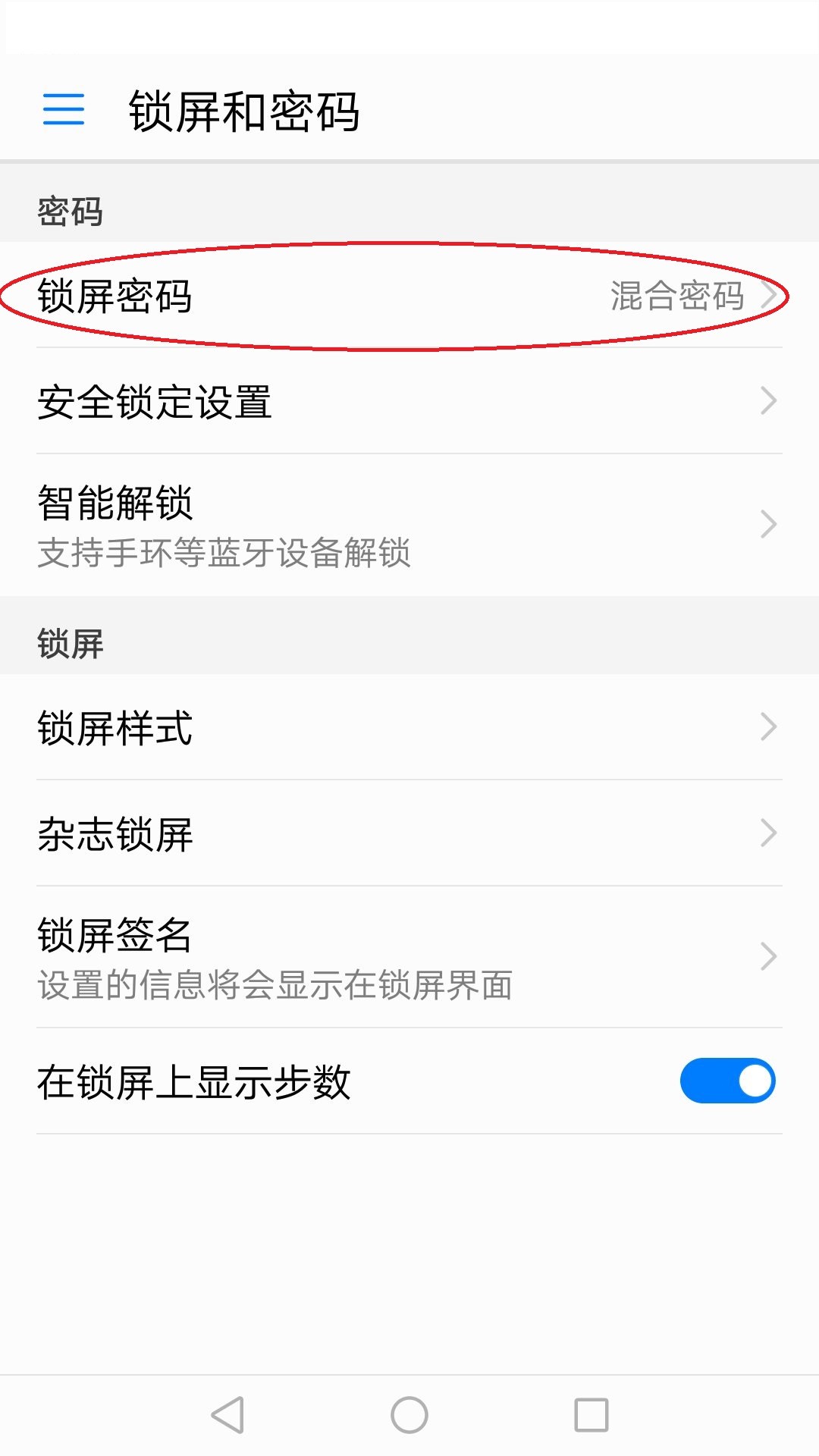Open 锁屏签名 lock screen signature

point(409,957)
